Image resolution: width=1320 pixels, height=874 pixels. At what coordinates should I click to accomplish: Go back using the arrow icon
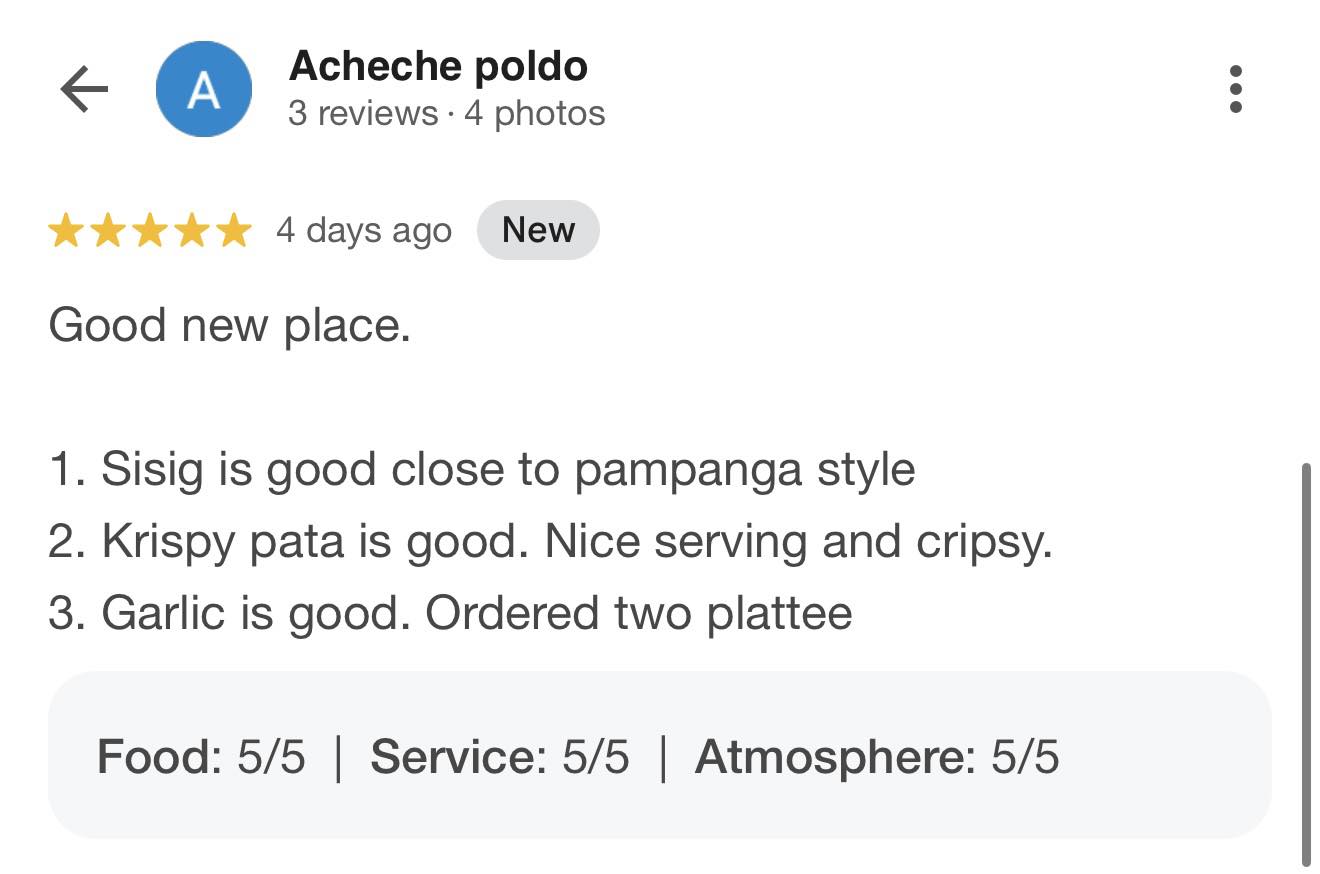tap(84, 90)
